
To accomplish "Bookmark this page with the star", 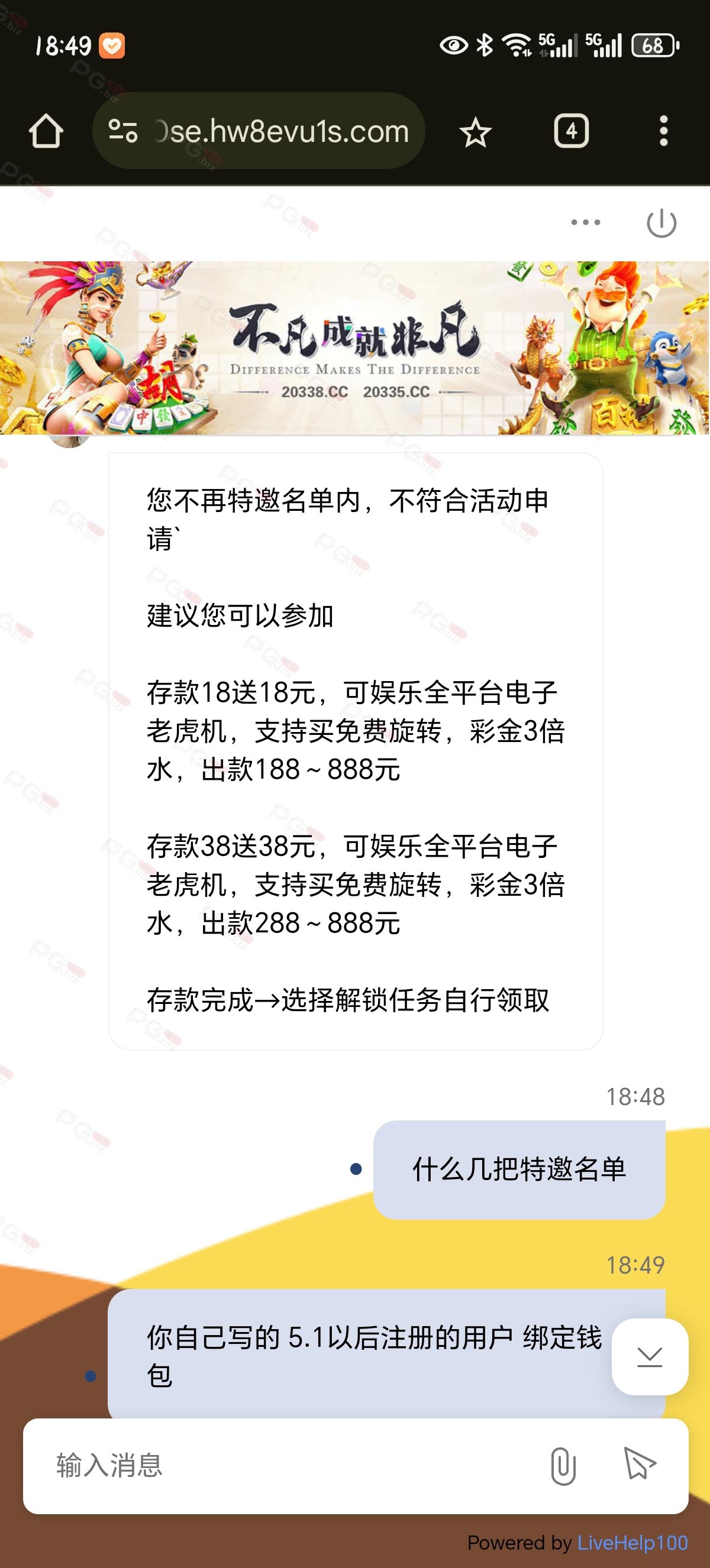I will click(475, 132).
